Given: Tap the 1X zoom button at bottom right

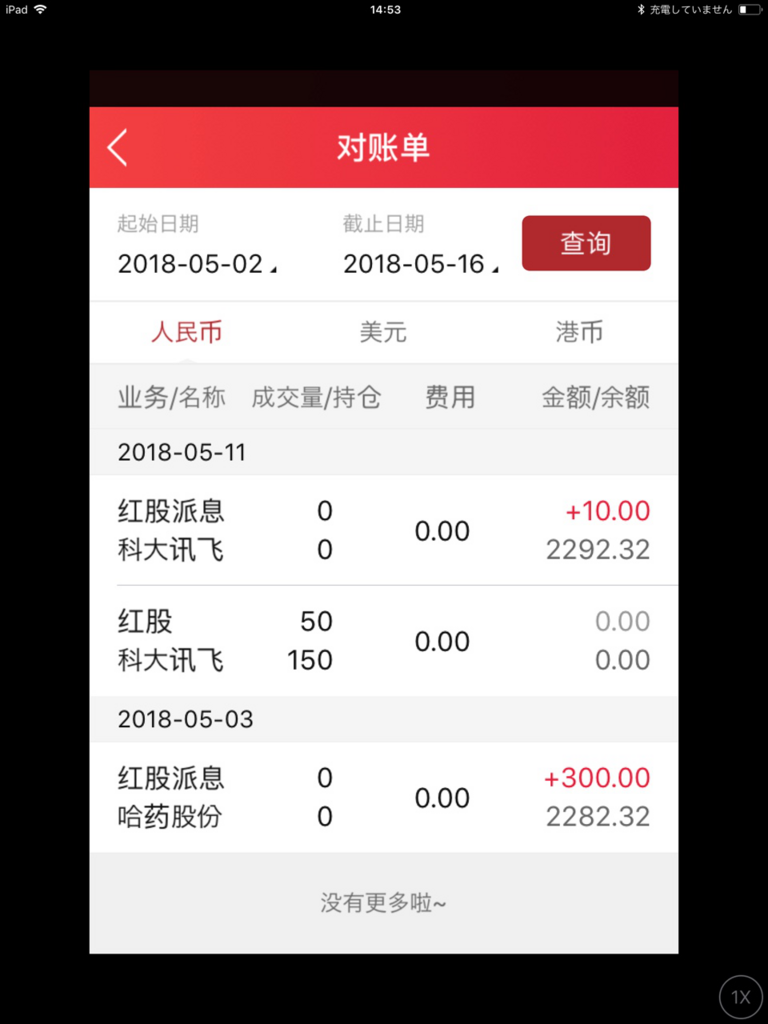Looking at the screenshot, I should tap(740, 996).
